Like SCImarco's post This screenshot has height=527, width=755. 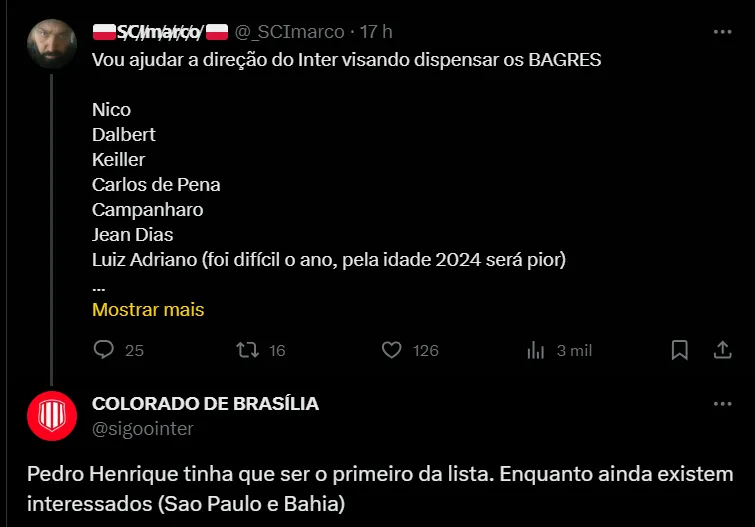click(392, 350)
